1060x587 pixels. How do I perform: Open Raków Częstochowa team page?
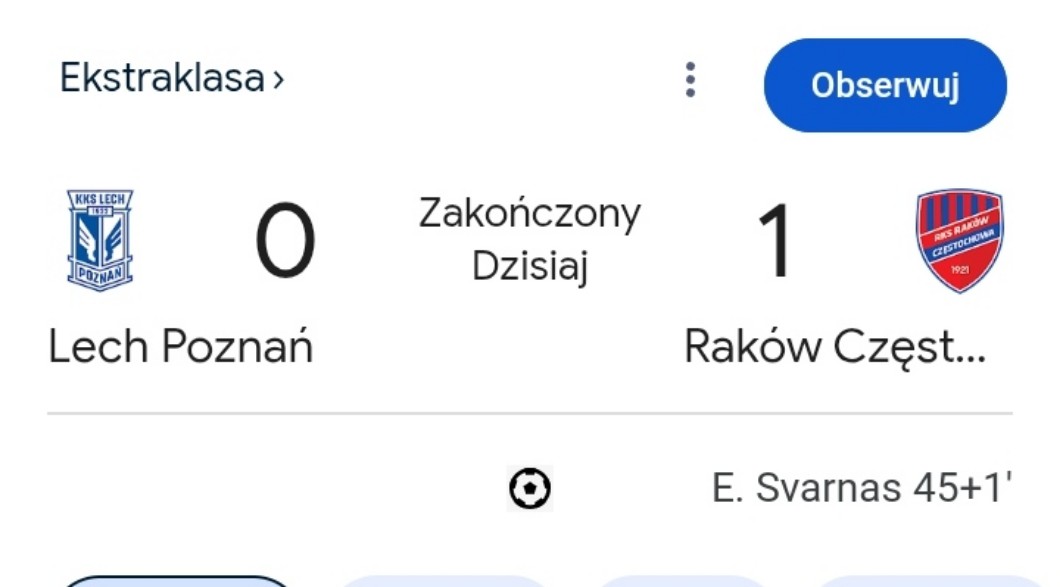click(836, 348)
